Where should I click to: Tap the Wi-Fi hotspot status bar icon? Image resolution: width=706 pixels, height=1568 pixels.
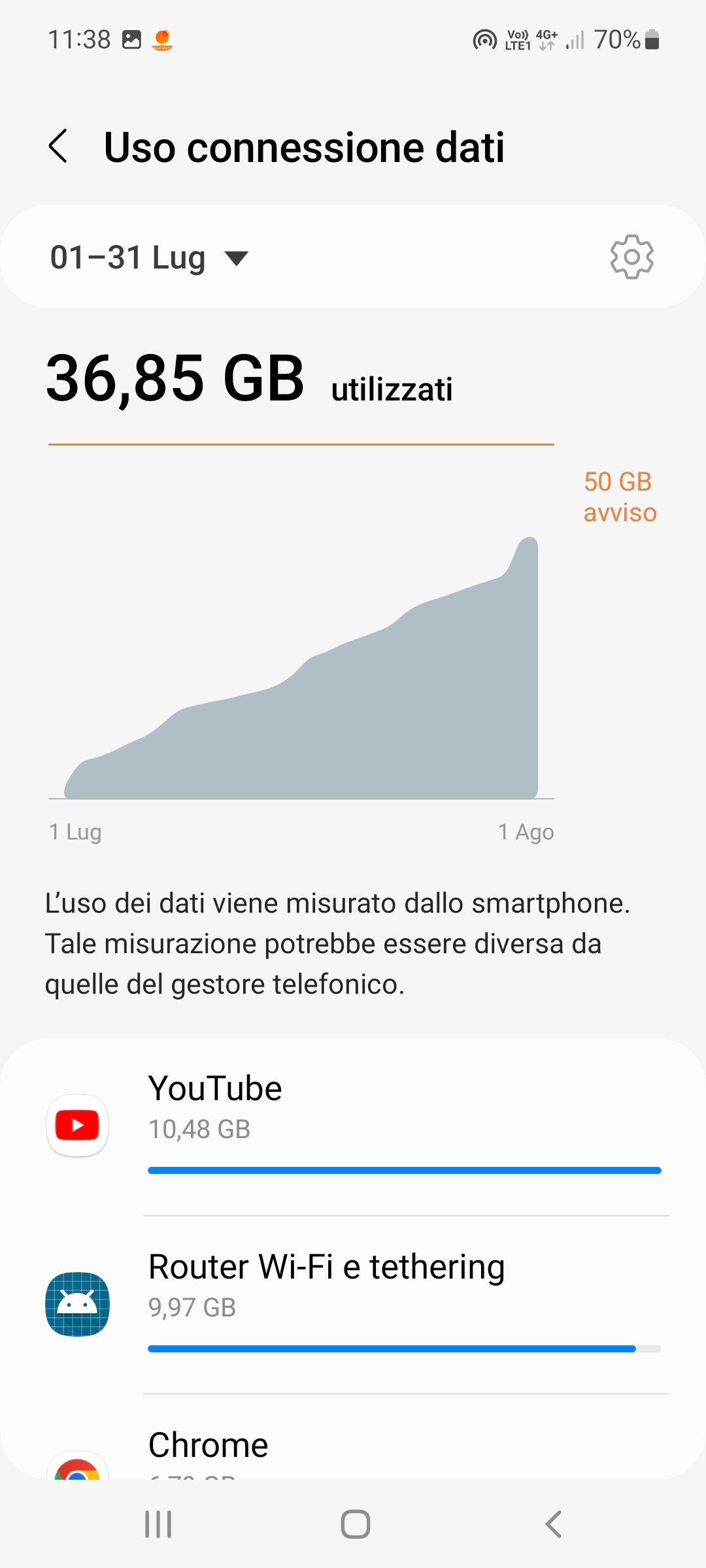484,39
